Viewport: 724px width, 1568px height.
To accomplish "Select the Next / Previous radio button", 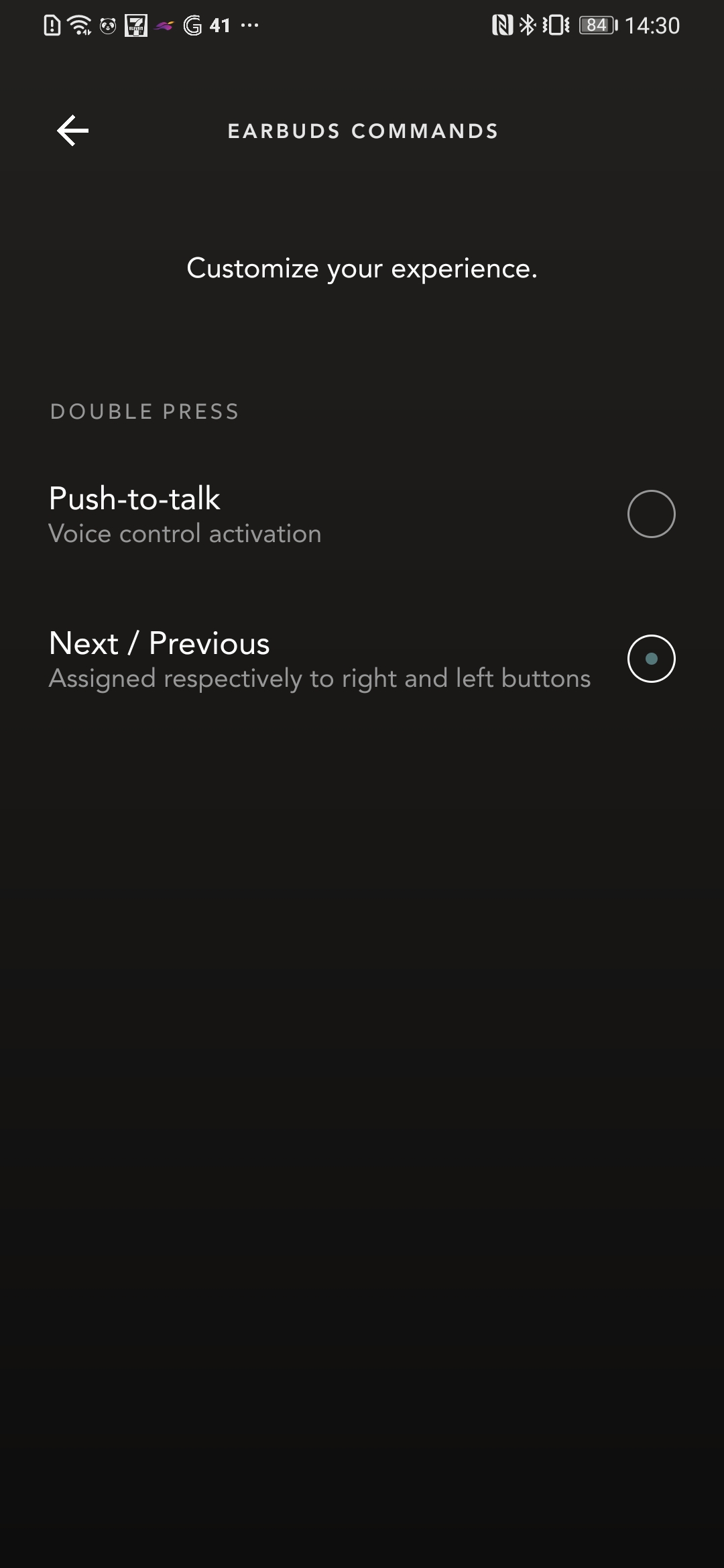I will [651, 659].
